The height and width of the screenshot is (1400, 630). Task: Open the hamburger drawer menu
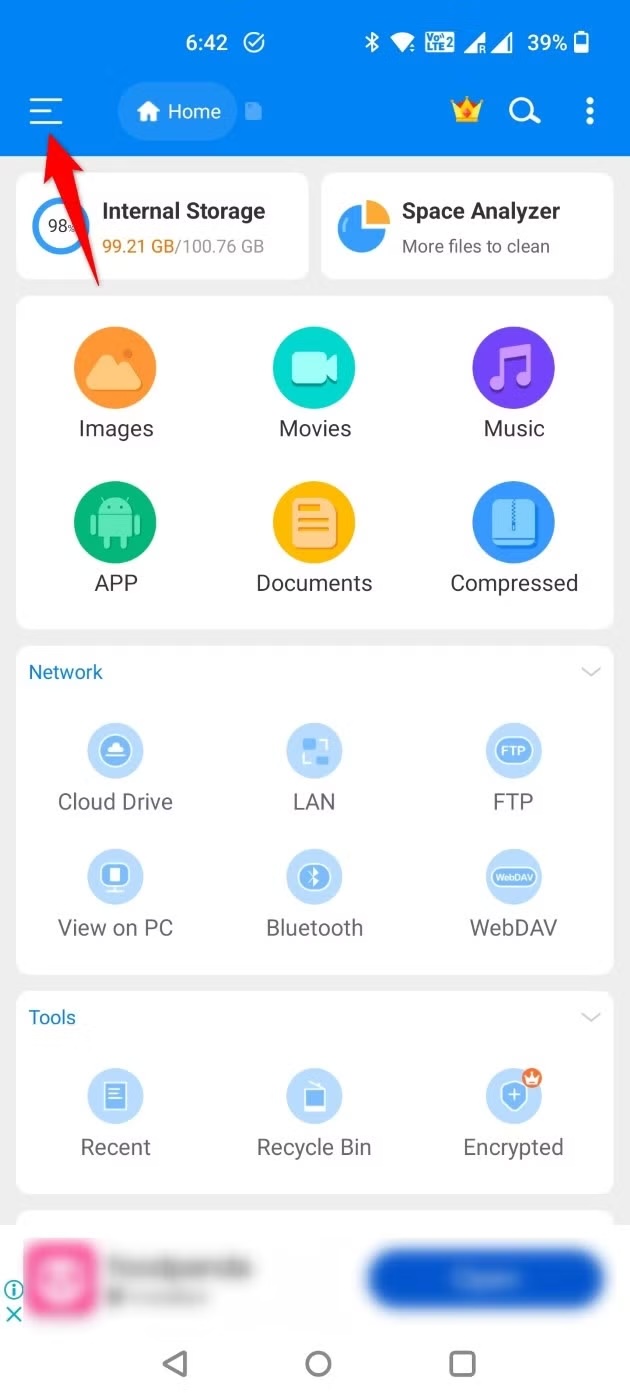tap(46, 111)
